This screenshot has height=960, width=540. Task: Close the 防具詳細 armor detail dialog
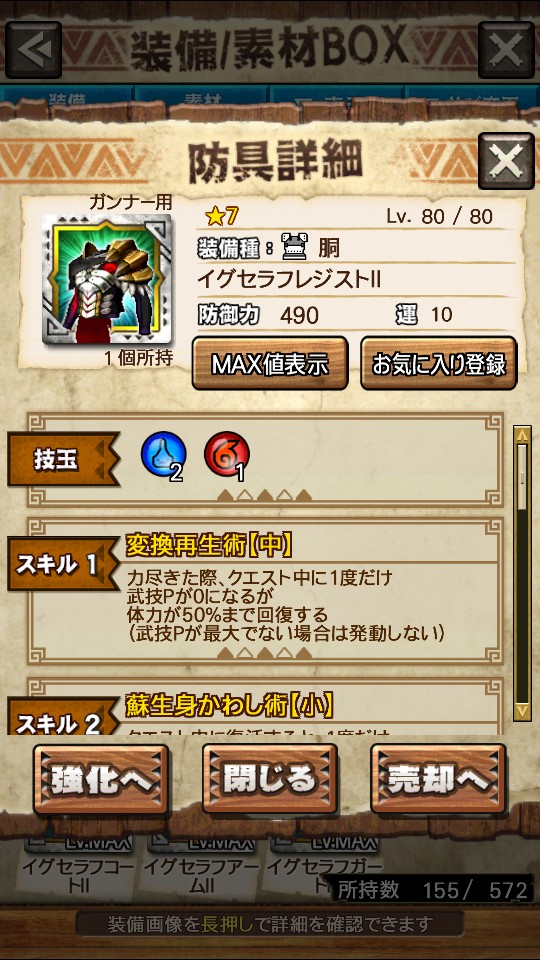point(506,161)
